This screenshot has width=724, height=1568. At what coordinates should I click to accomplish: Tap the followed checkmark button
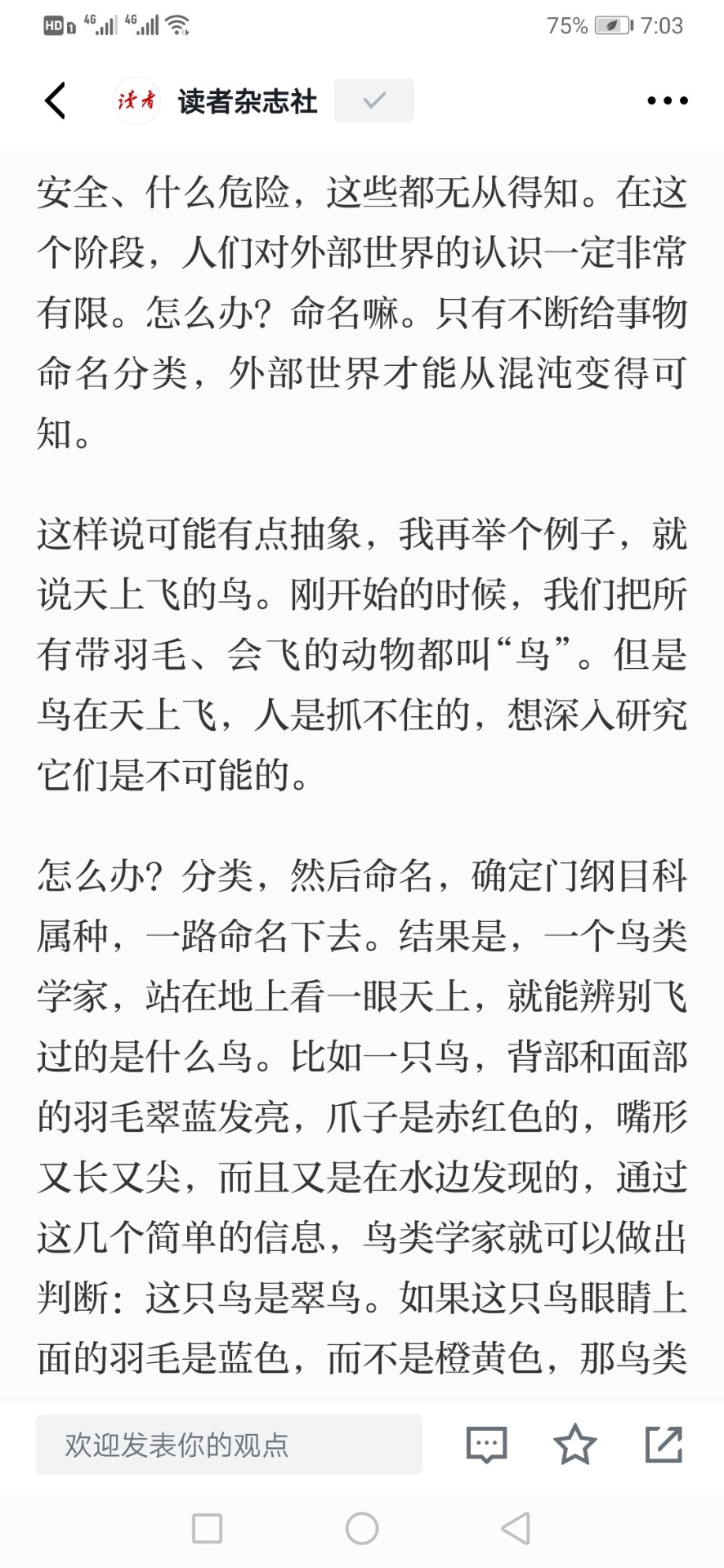(x=373, y=100)
